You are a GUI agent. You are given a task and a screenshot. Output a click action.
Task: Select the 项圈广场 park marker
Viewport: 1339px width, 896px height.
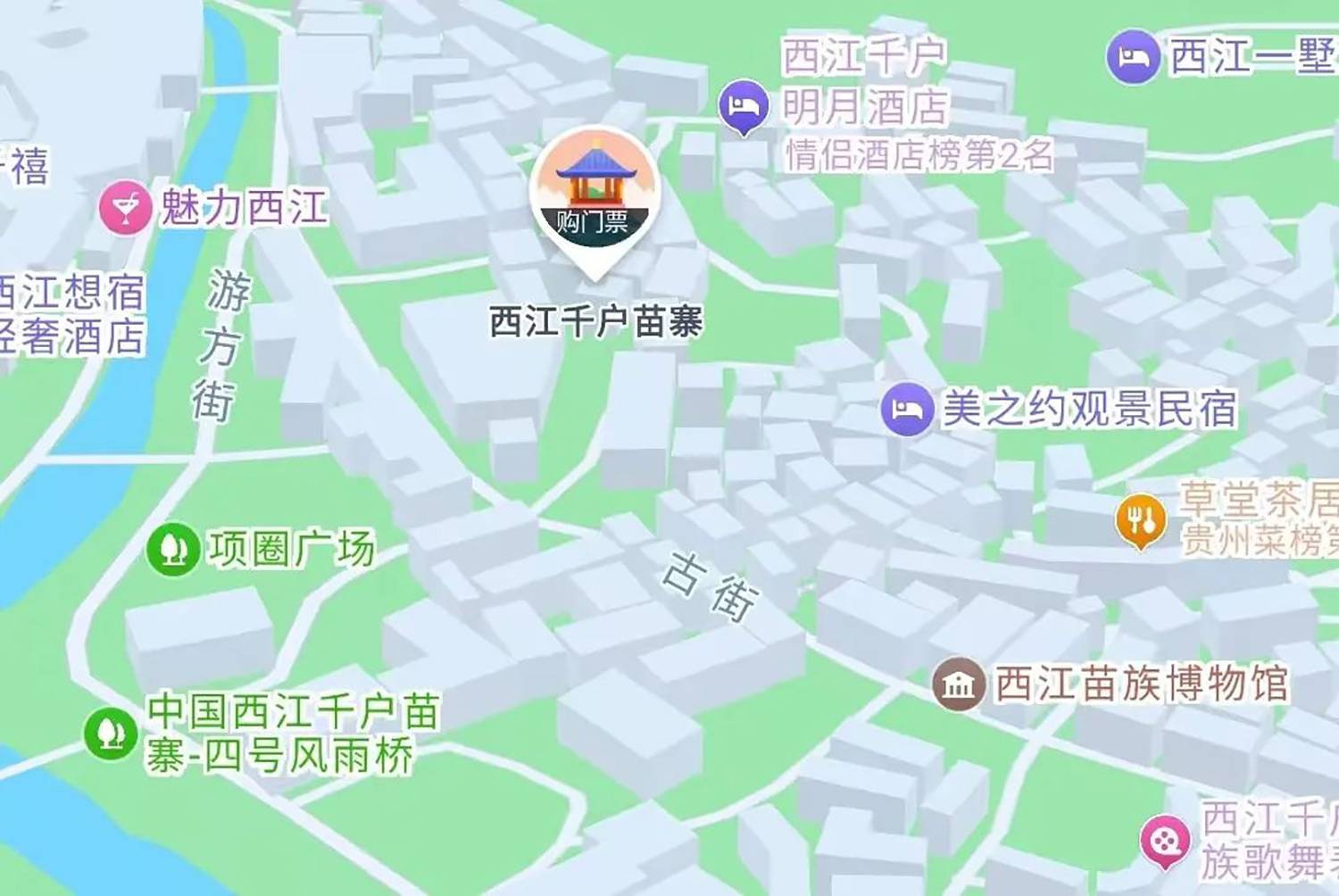coord(172,548)
